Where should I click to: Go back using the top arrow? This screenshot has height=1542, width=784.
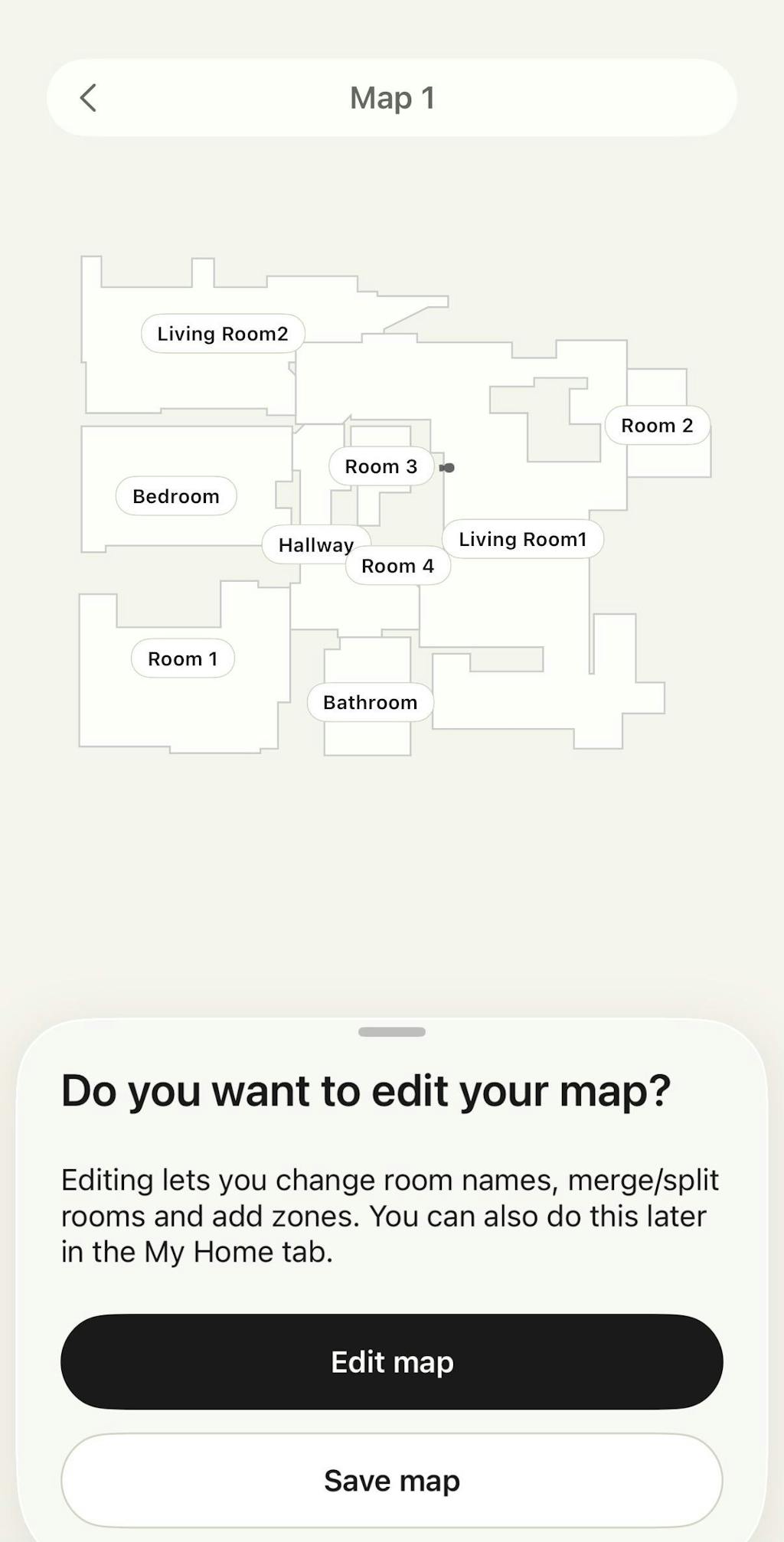pyautogui.click(x=88, y=98)
